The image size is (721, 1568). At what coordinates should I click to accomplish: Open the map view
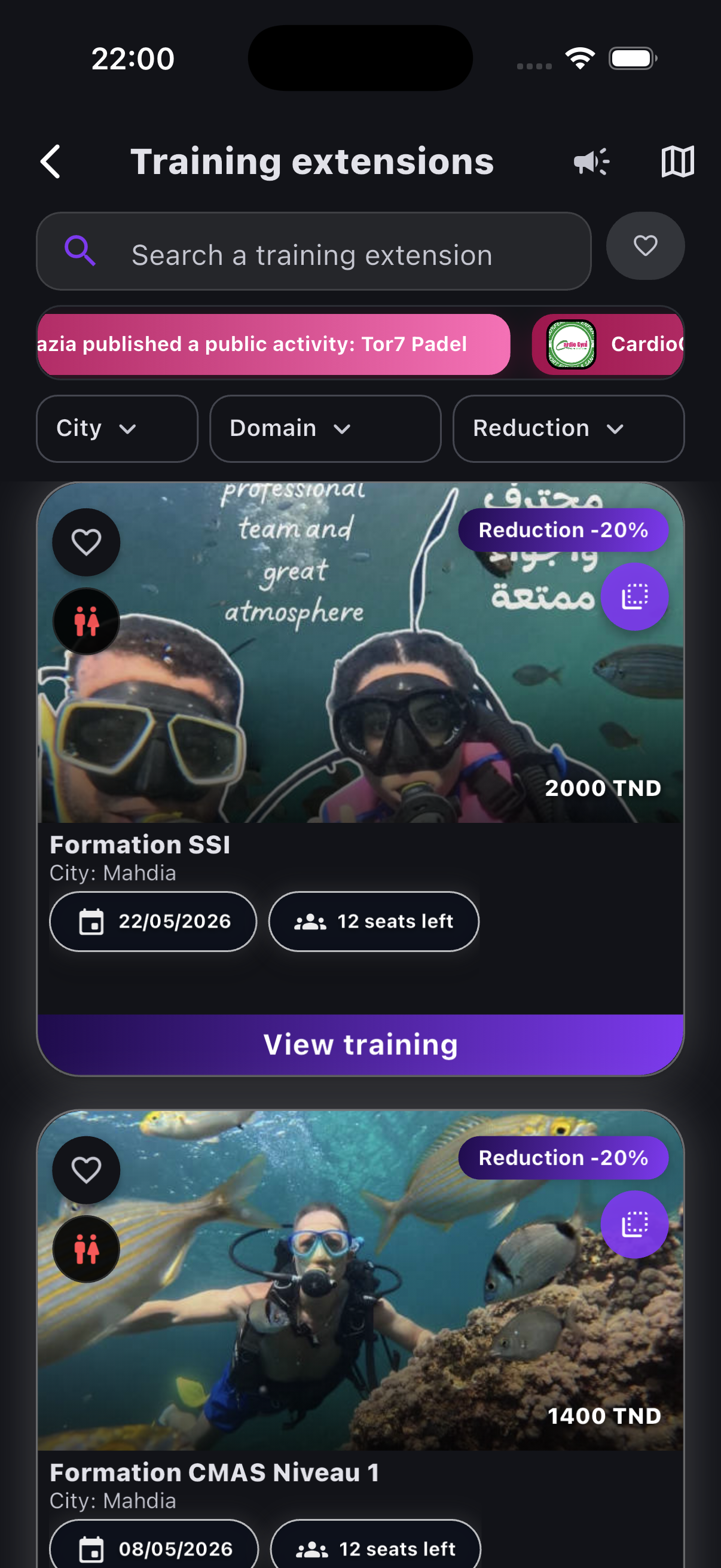[677, 162]
